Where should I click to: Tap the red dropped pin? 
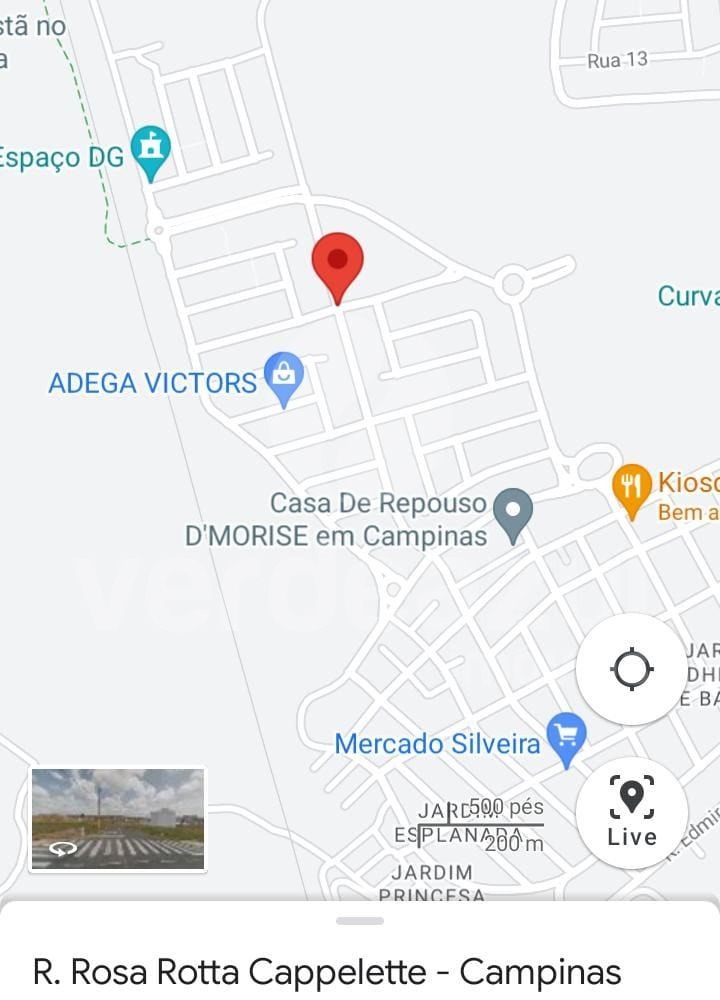338,264
